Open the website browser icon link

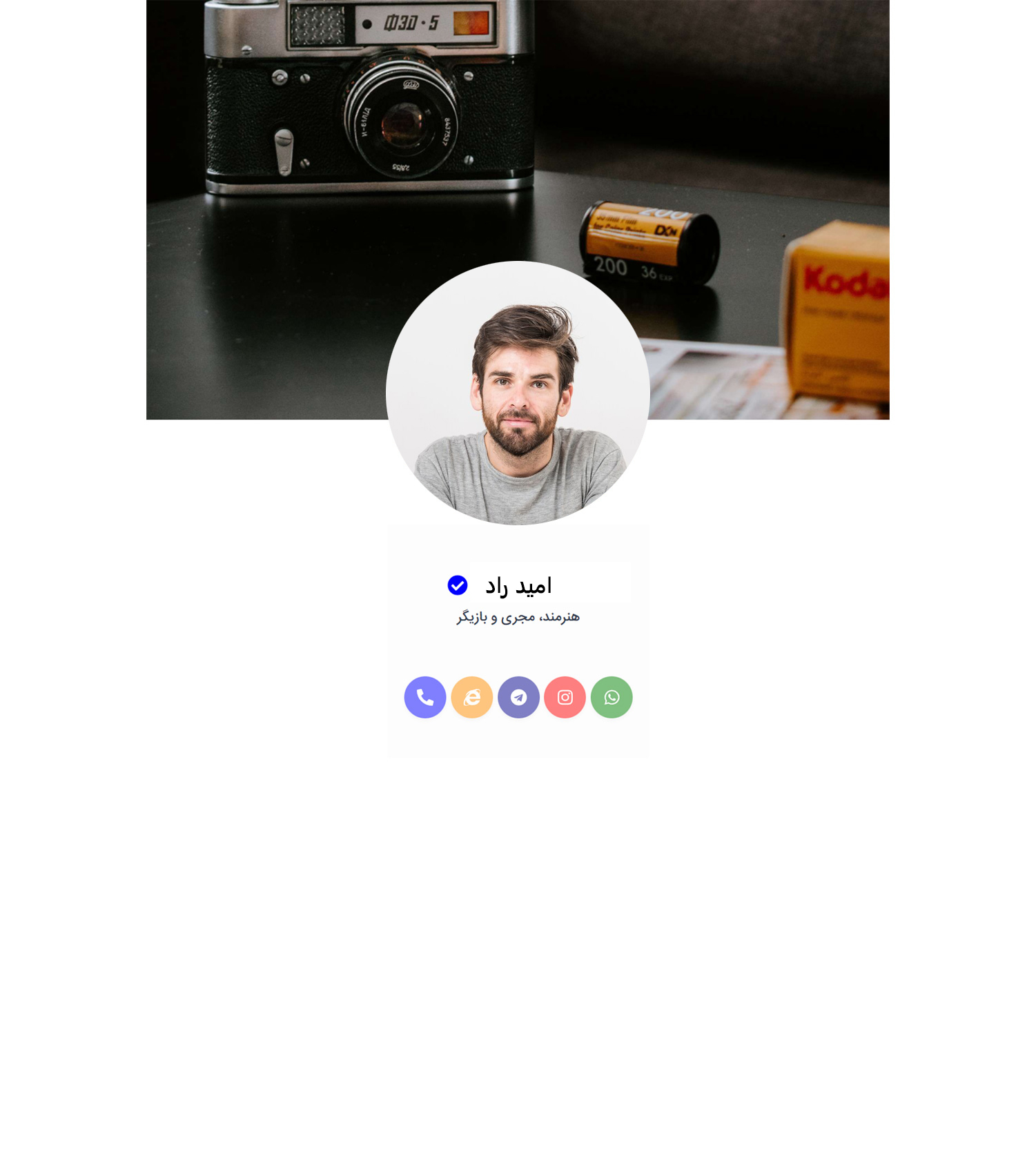[472, 697]
